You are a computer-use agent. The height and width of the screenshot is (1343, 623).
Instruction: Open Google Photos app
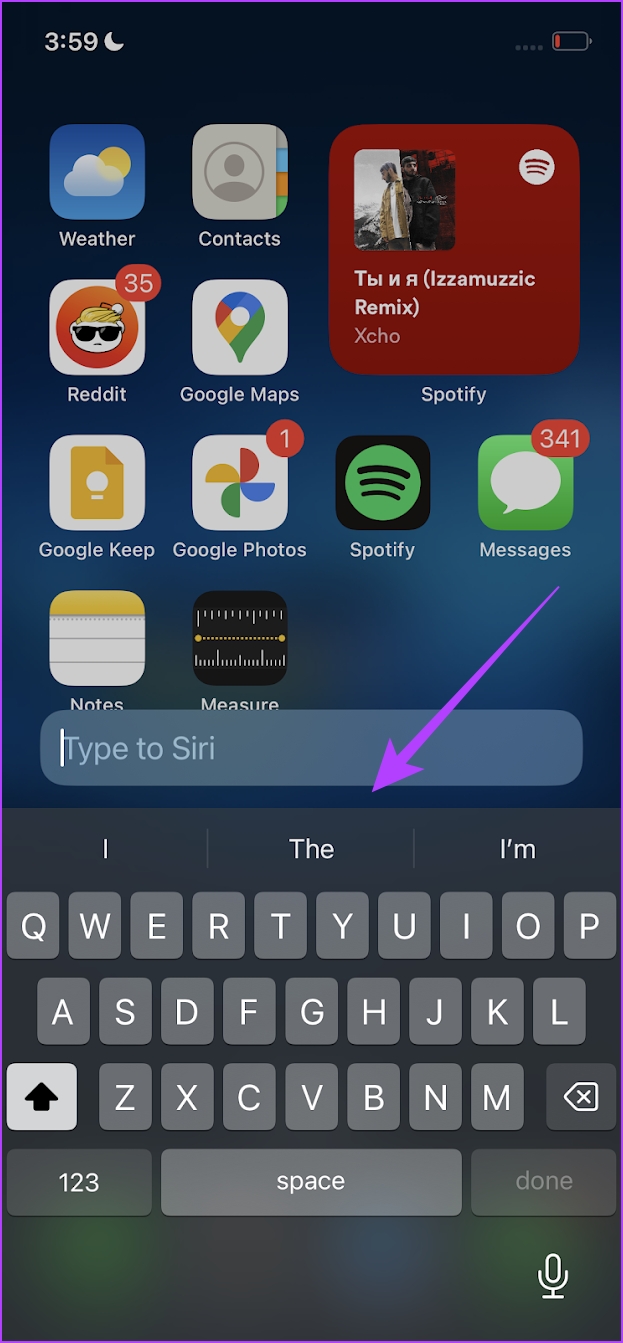[x=240, y=482]
